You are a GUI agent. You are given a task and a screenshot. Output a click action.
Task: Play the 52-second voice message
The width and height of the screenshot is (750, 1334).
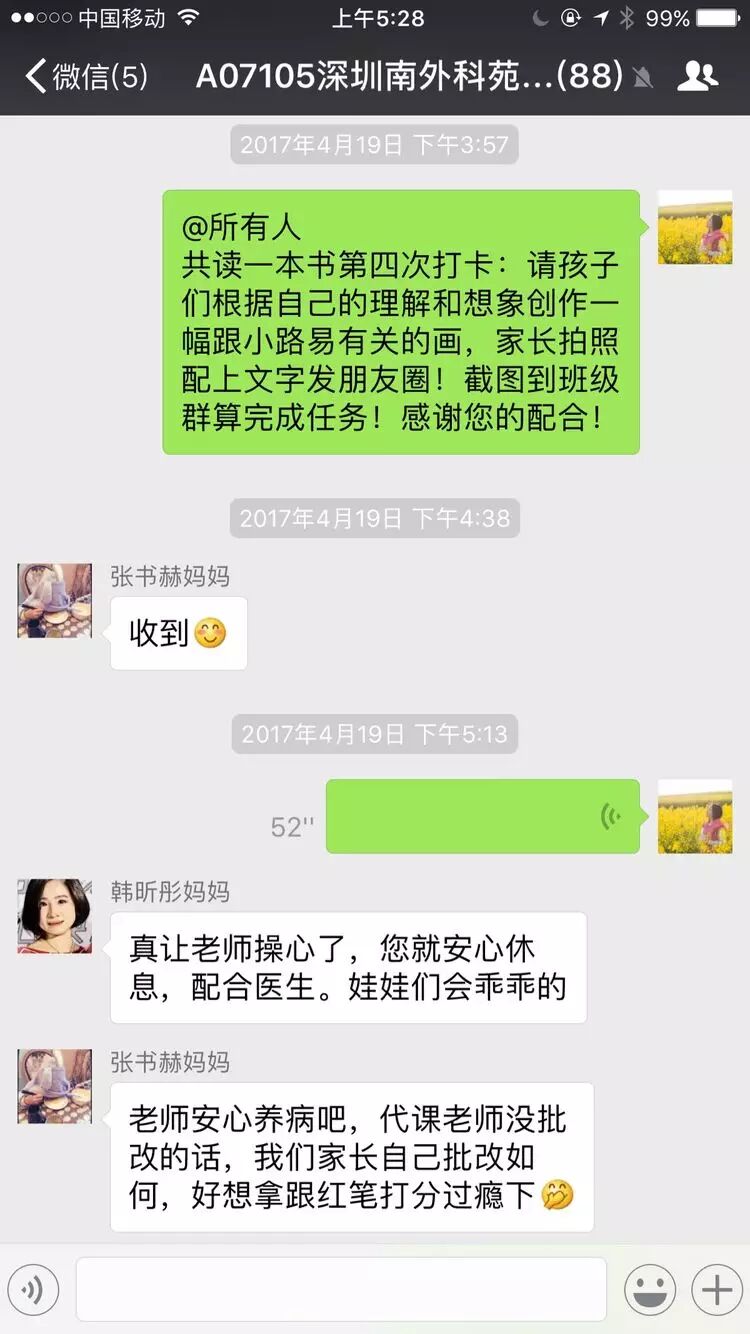(x=482, y=817)
